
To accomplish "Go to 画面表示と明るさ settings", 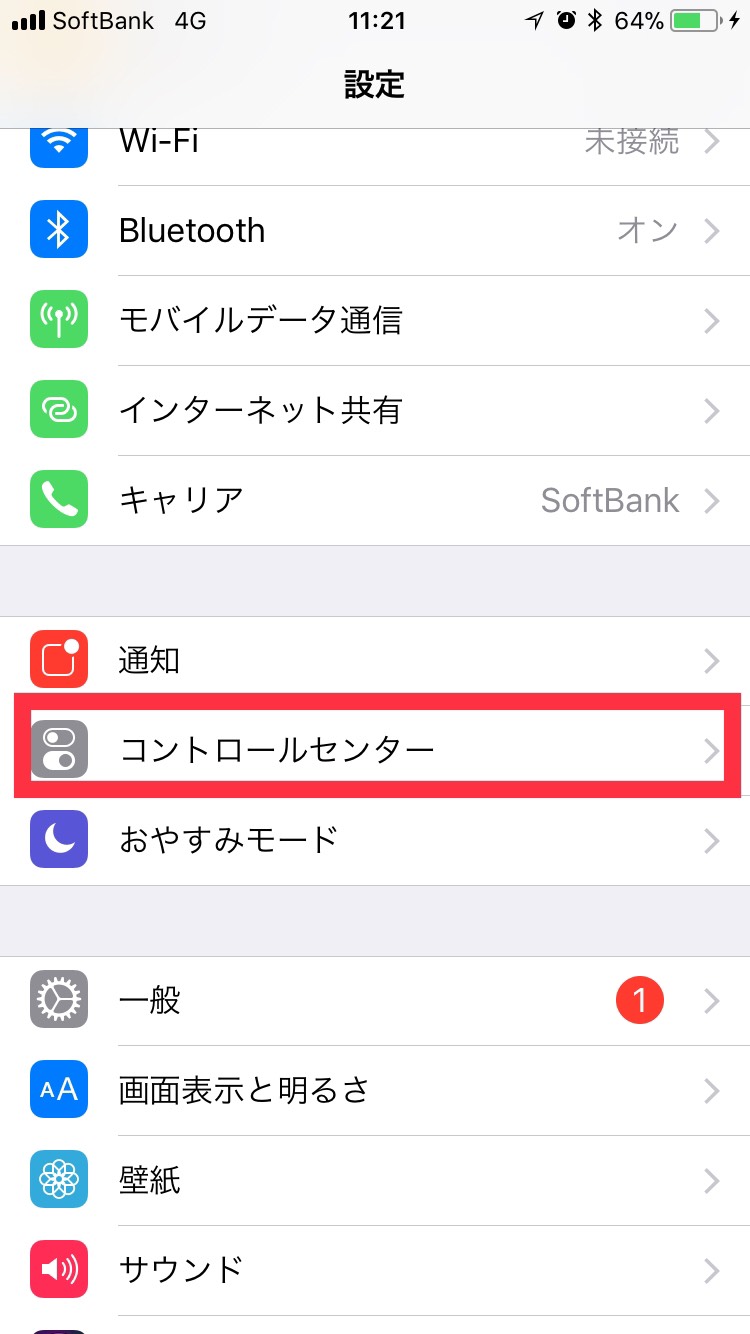I will click(375, 1090).
